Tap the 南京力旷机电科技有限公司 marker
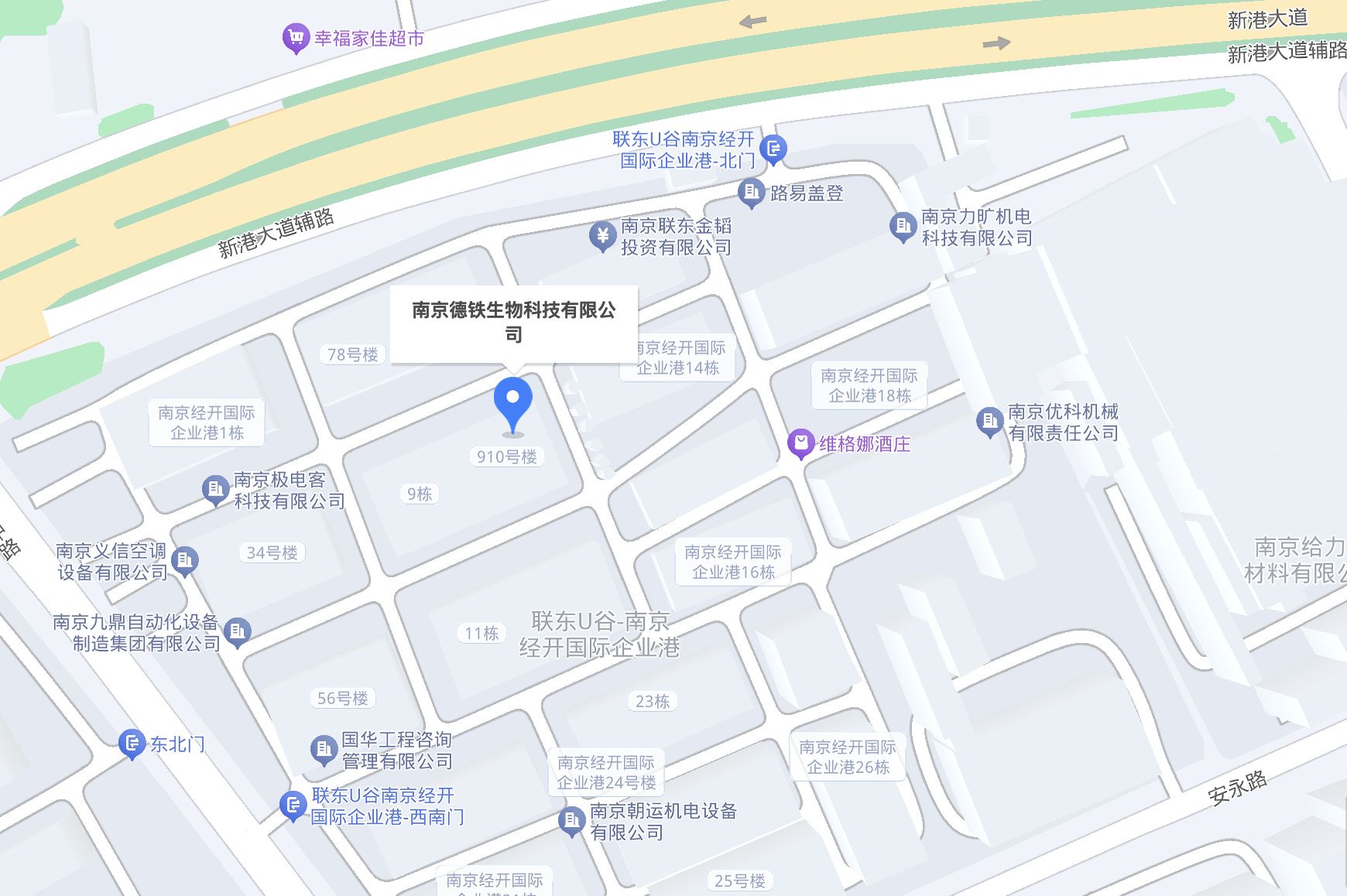The height and width of the screenshot is (896, 1347). pyautogui.click(x=903, y=226)
